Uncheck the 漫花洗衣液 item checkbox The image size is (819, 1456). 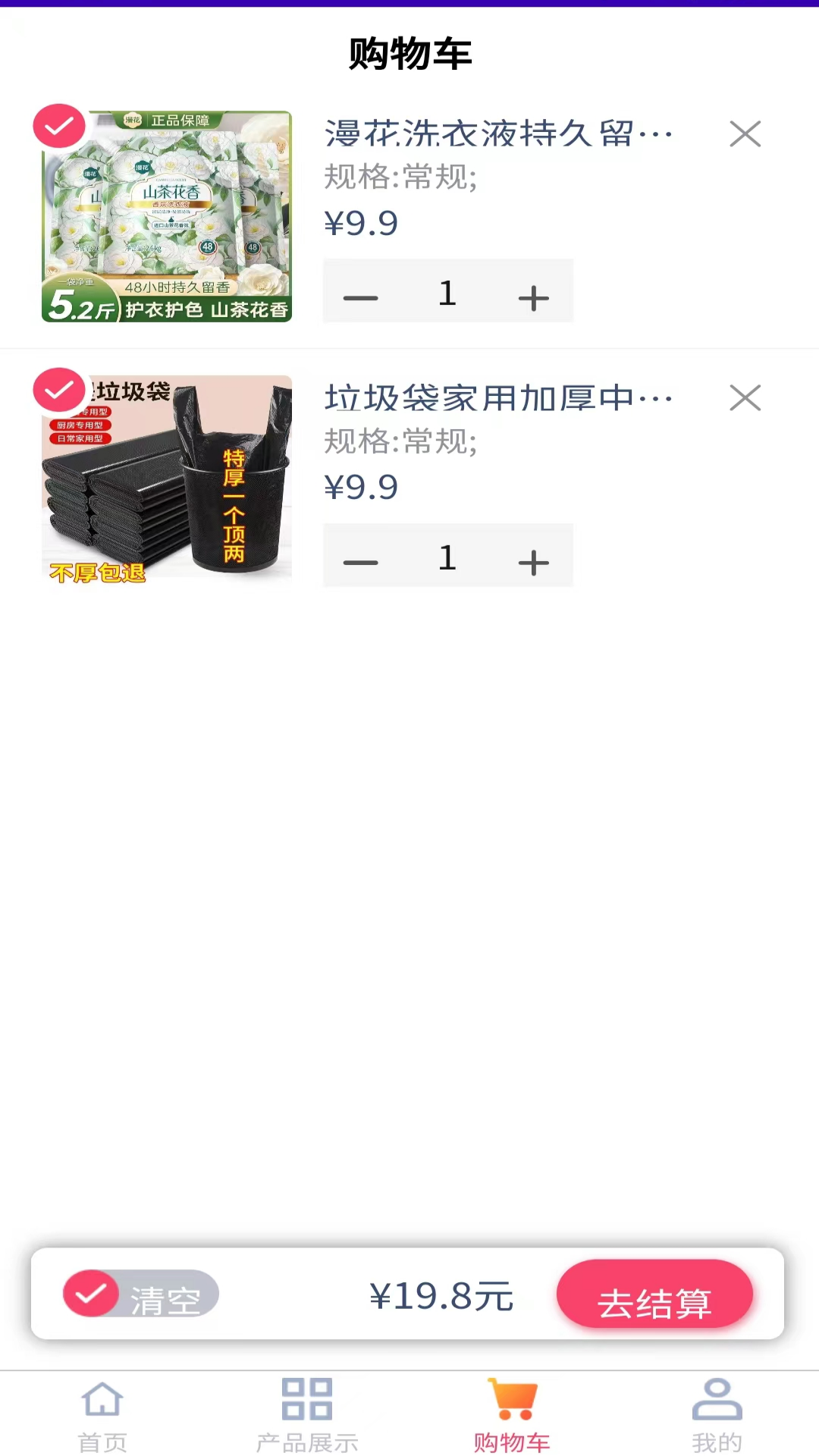[x=59, y=126]
